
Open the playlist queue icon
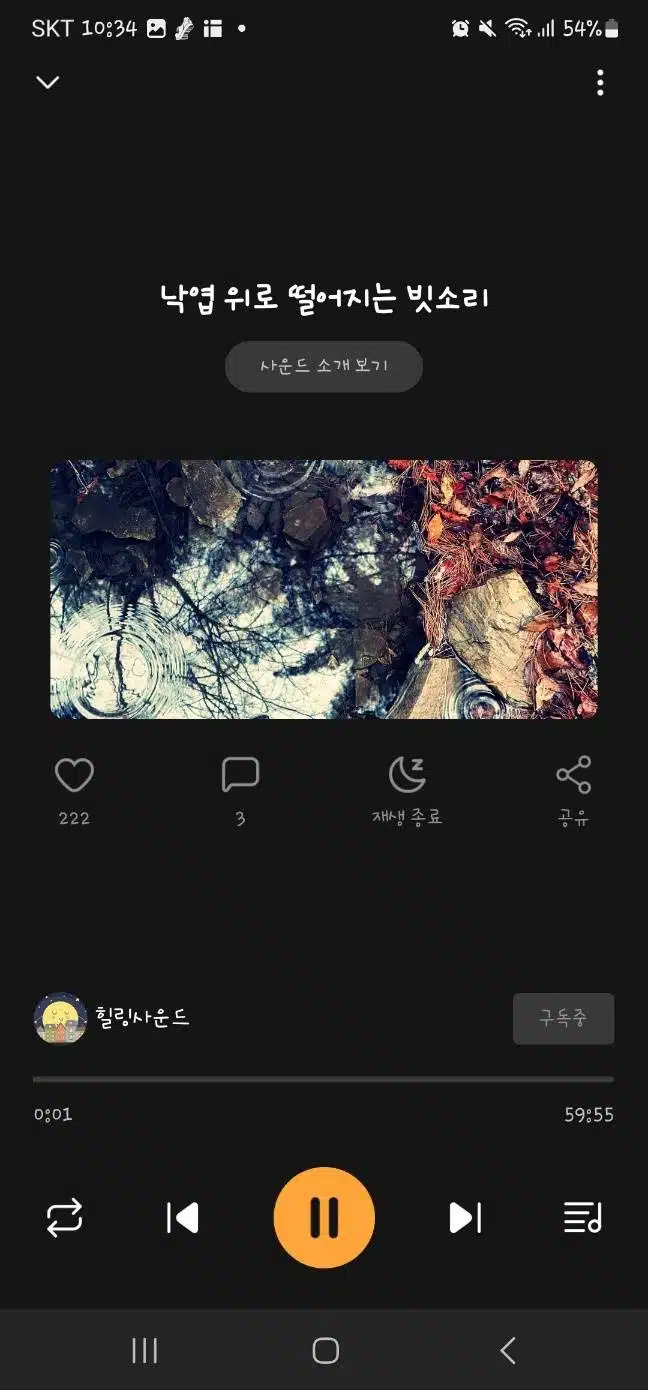[583, 1218]
